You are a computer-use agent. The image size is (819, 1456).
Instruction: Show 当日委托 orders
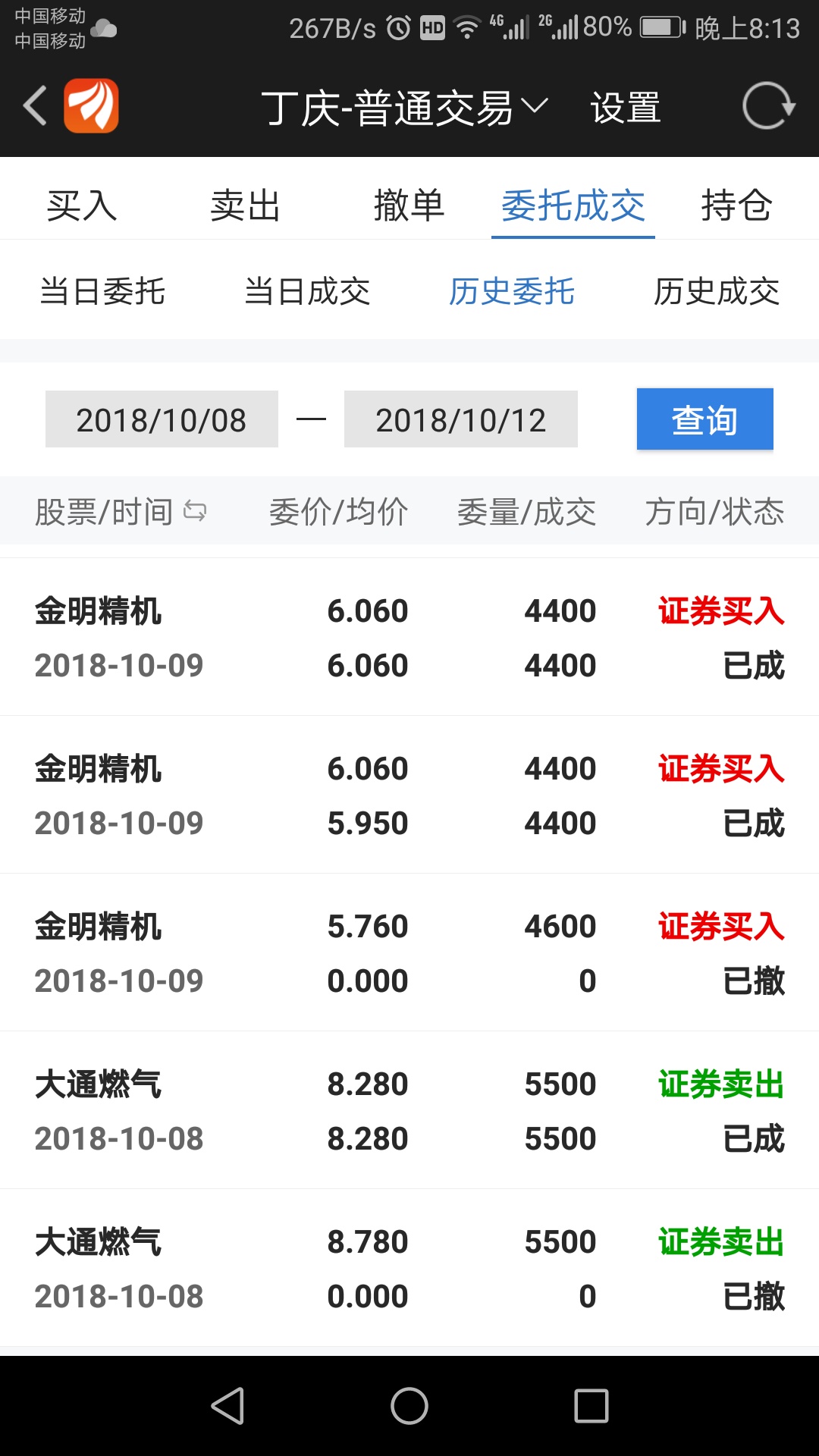tap(102, 292)
